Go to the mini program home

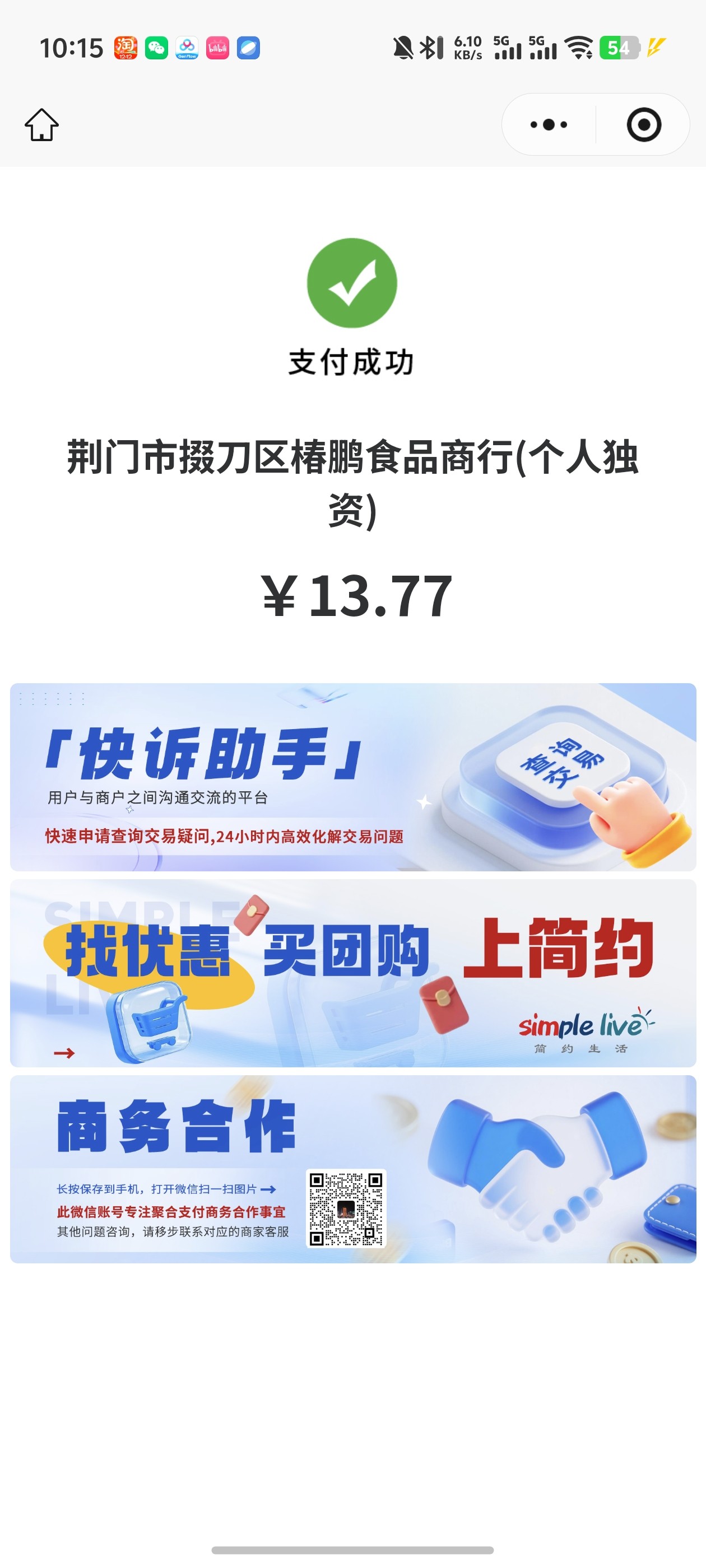point(41,125)
